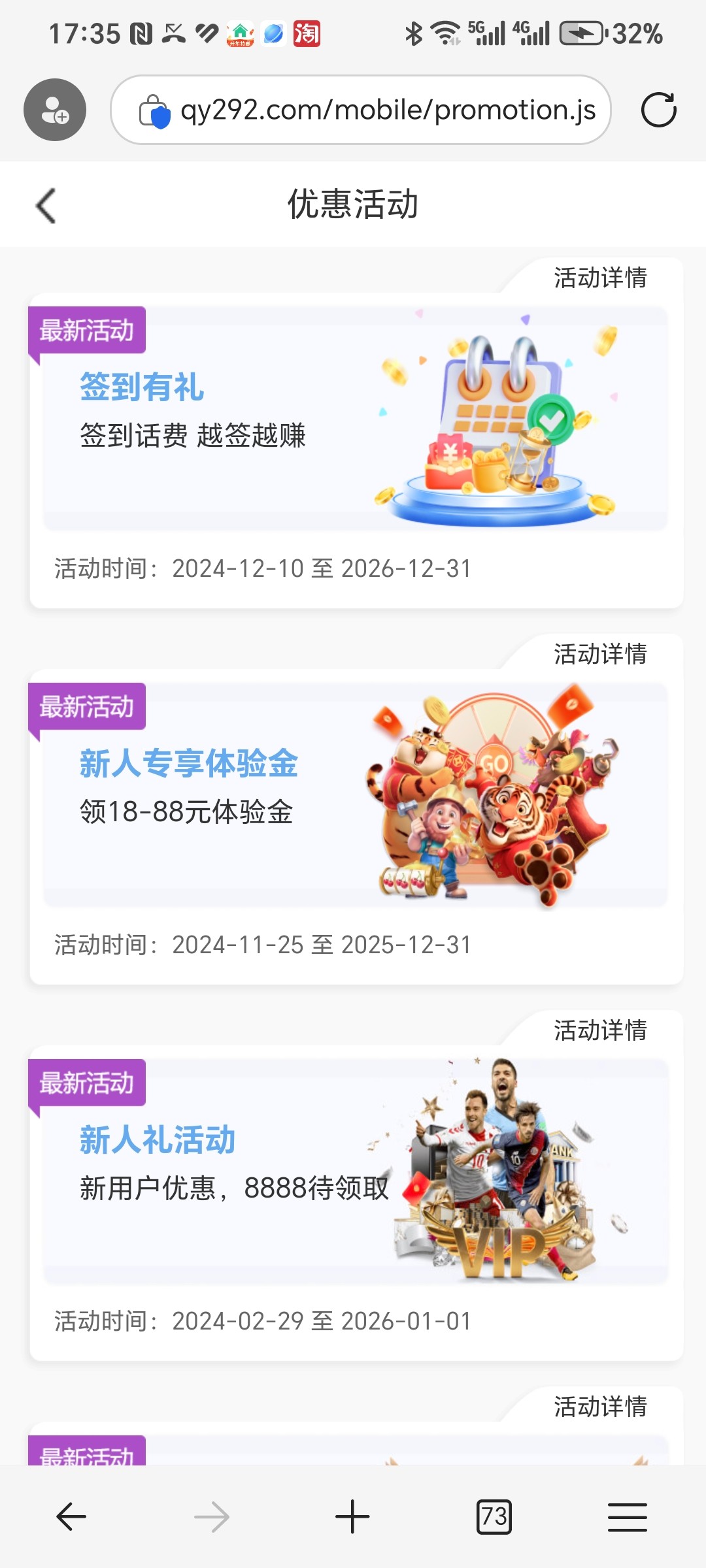Reload the current page
This screenshot has height=1568, width=706.
tap(658, 110)
